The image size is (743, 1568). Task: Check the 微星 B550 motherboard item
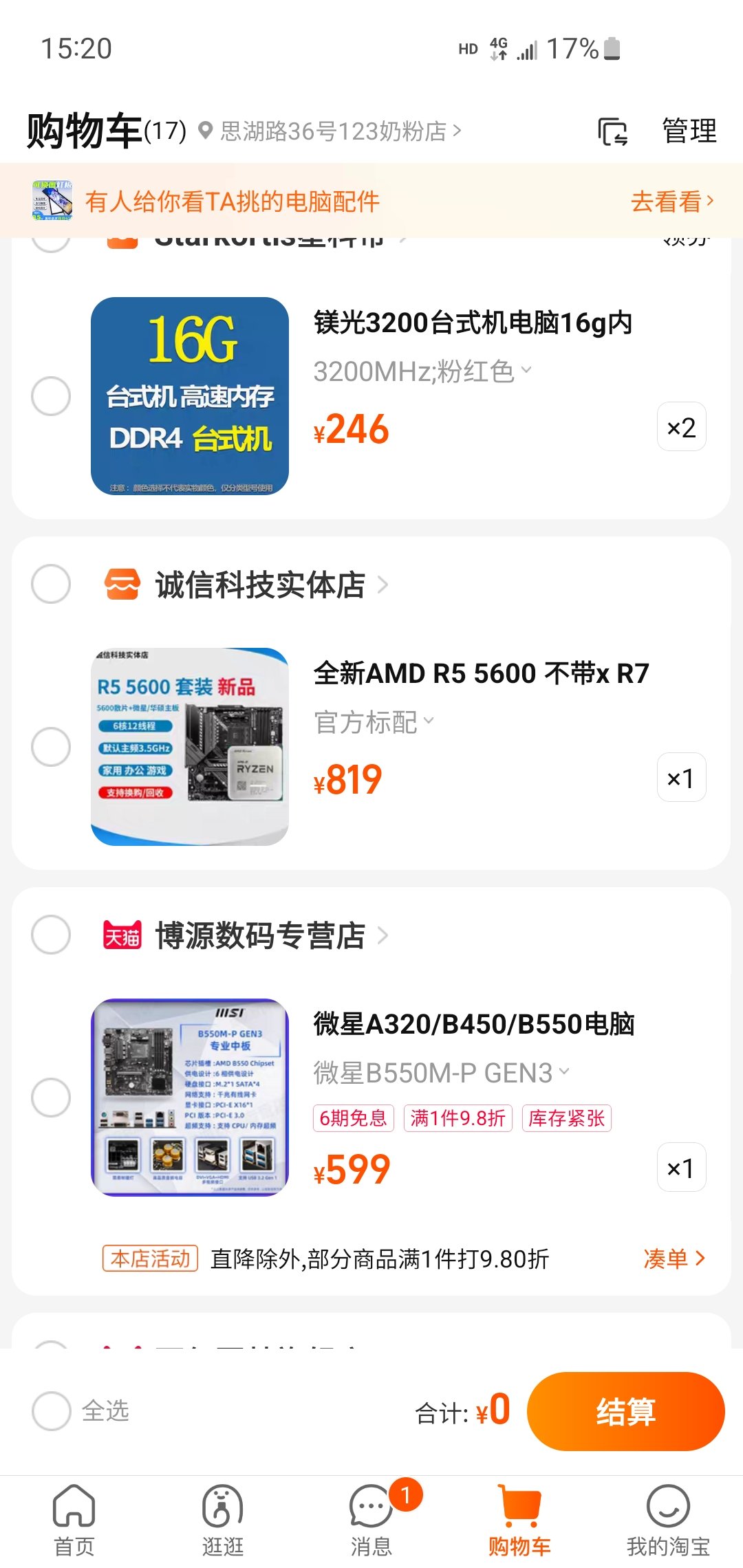coord(51,1097)
